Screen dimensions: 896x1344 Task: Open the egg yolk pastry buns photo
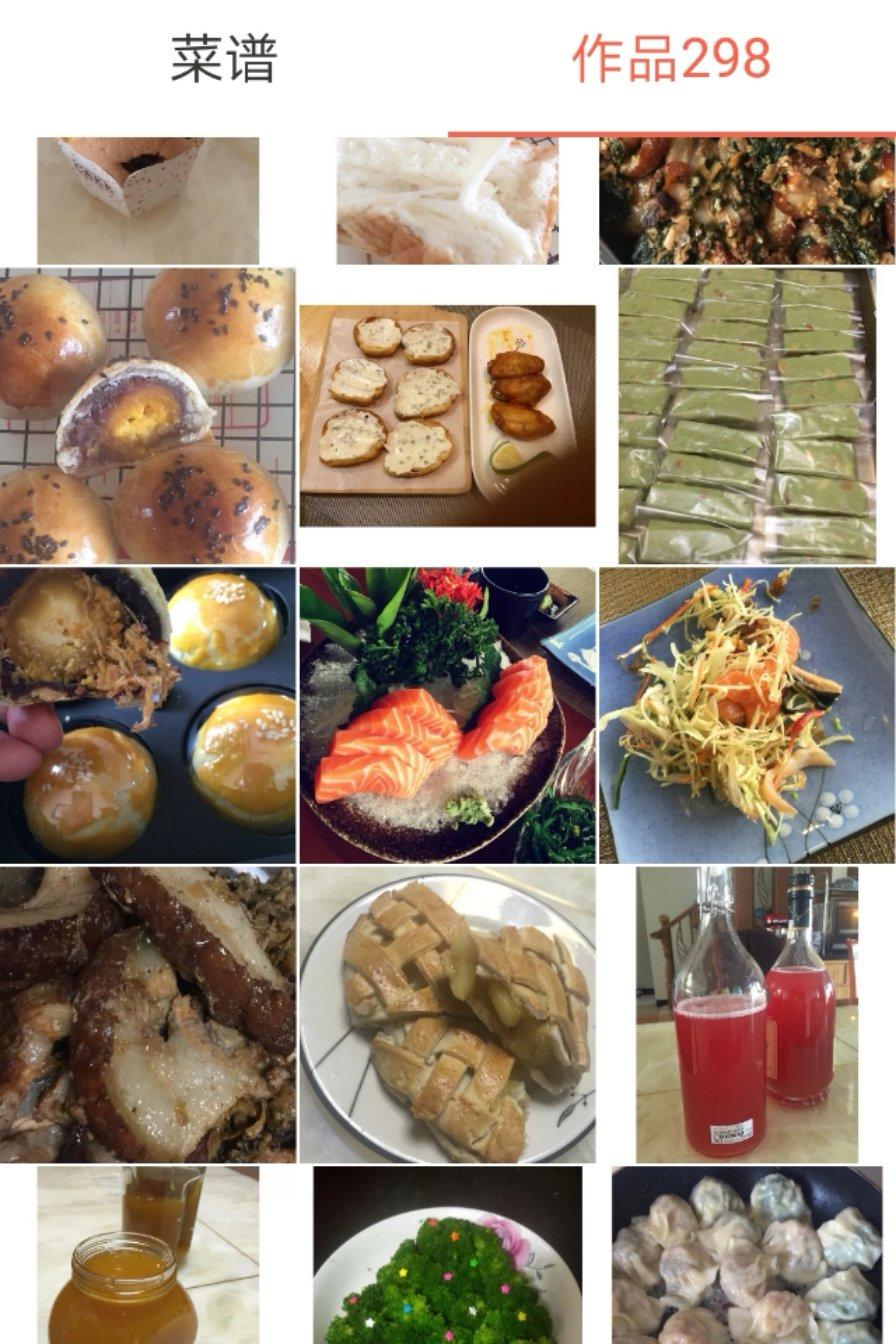(x=148, y=416)
